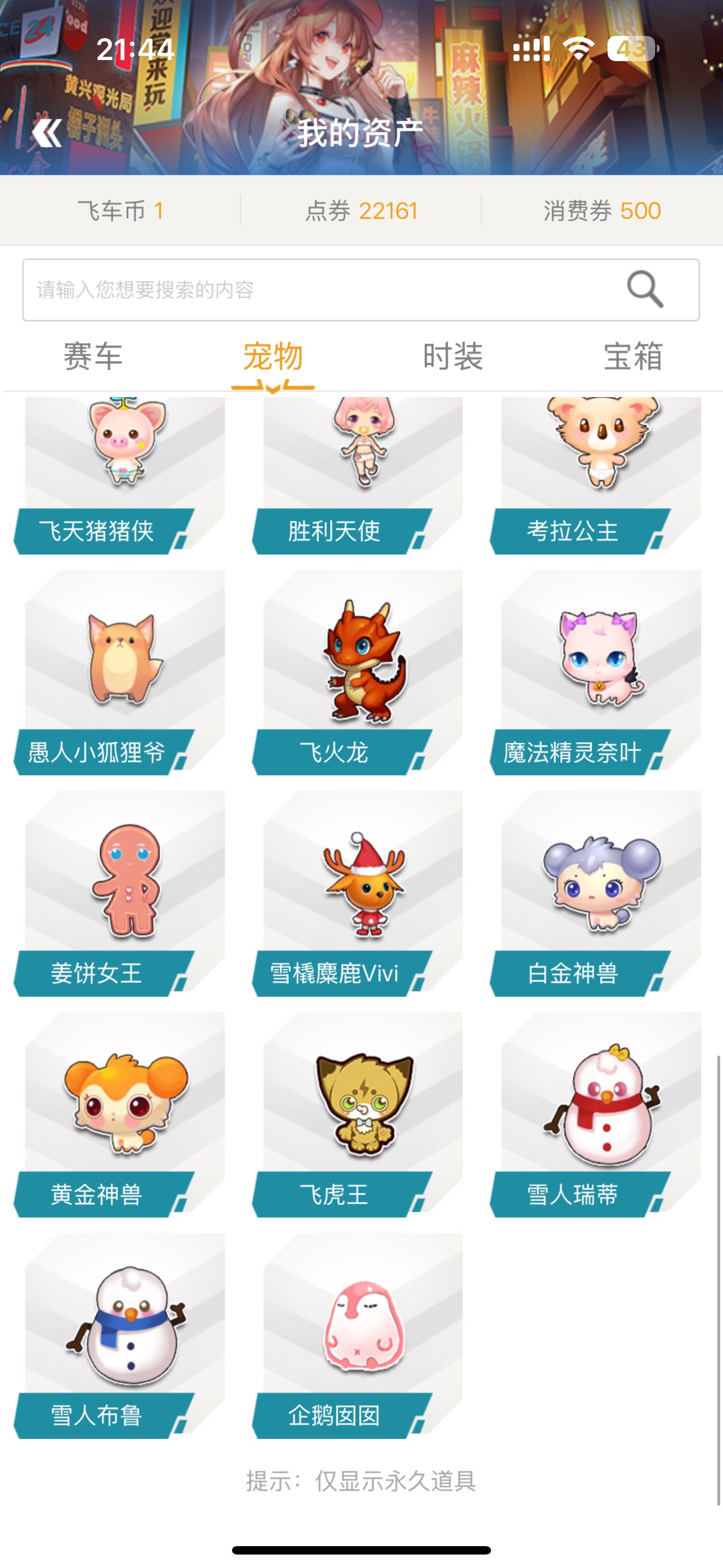Viewport: 723px width, 1568px height.
Task: Select the 宠物 tab
Action: [272, 356]
